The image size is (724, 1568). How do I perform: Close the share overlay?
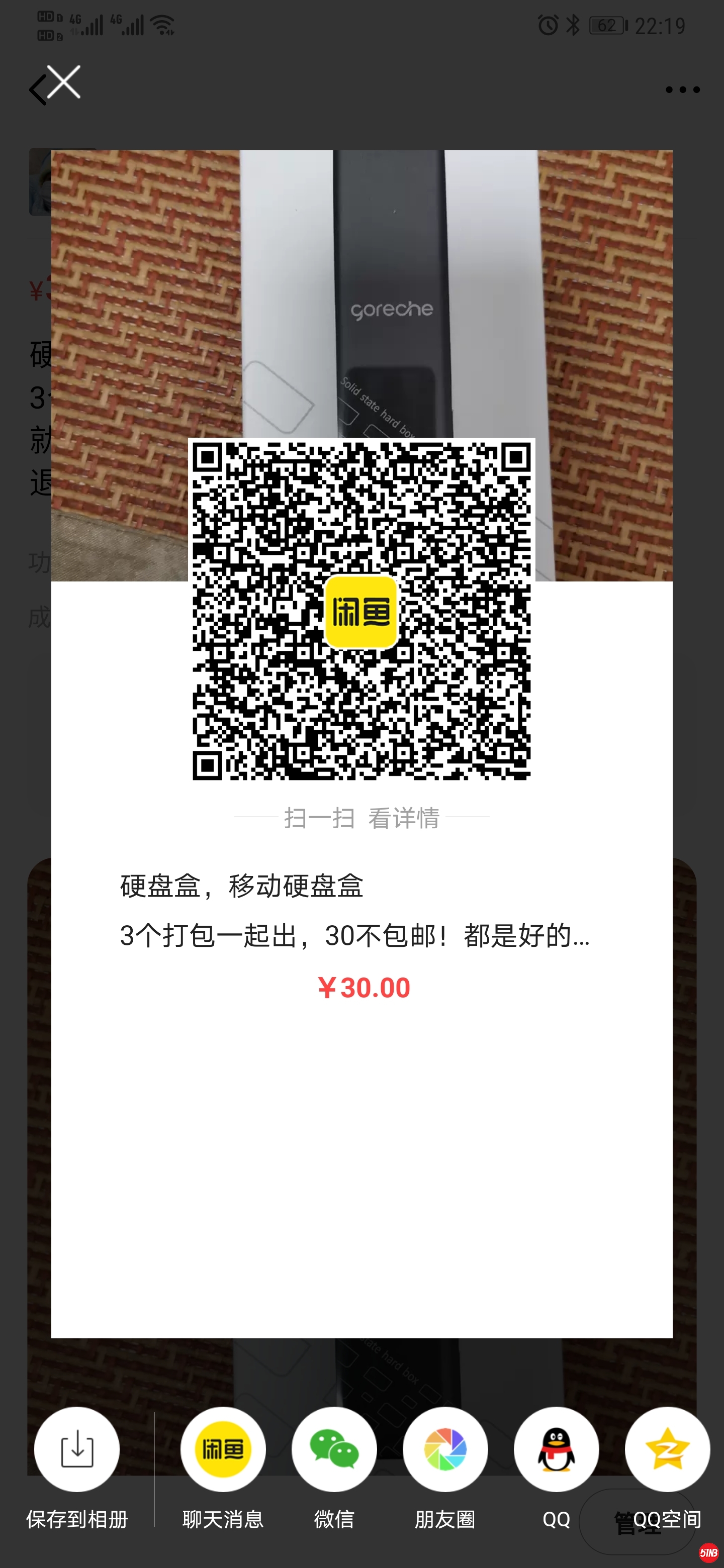(x=63, y=82)
